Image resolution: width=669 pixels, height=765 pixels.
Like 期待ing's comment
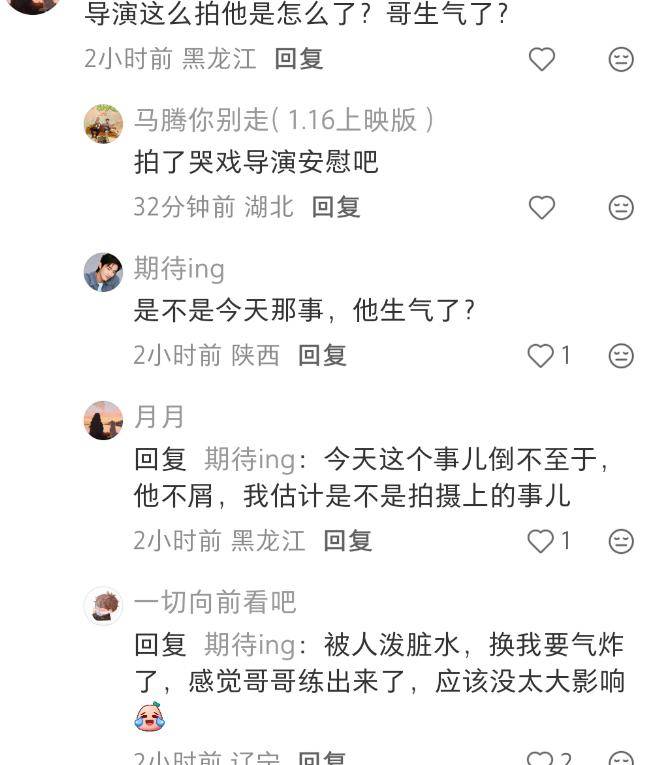click(x=541, y=355)
